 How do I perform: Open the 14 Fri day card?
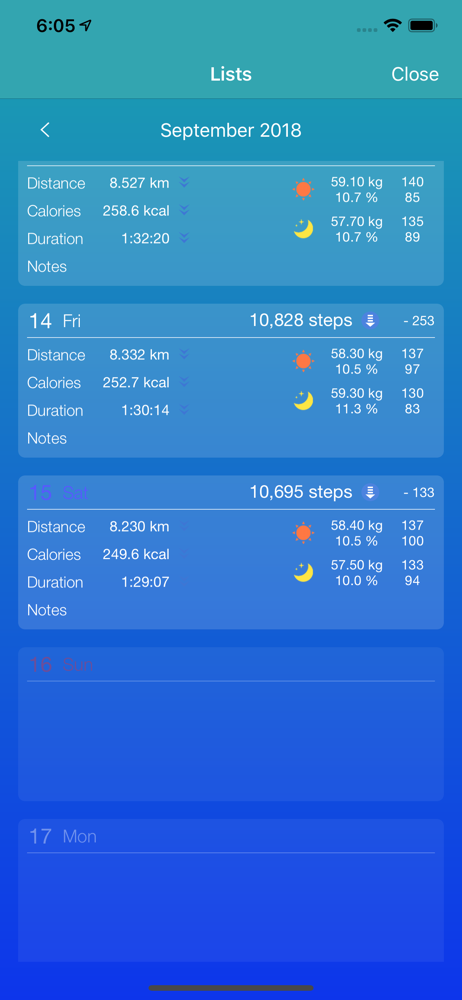click(230, 381)
